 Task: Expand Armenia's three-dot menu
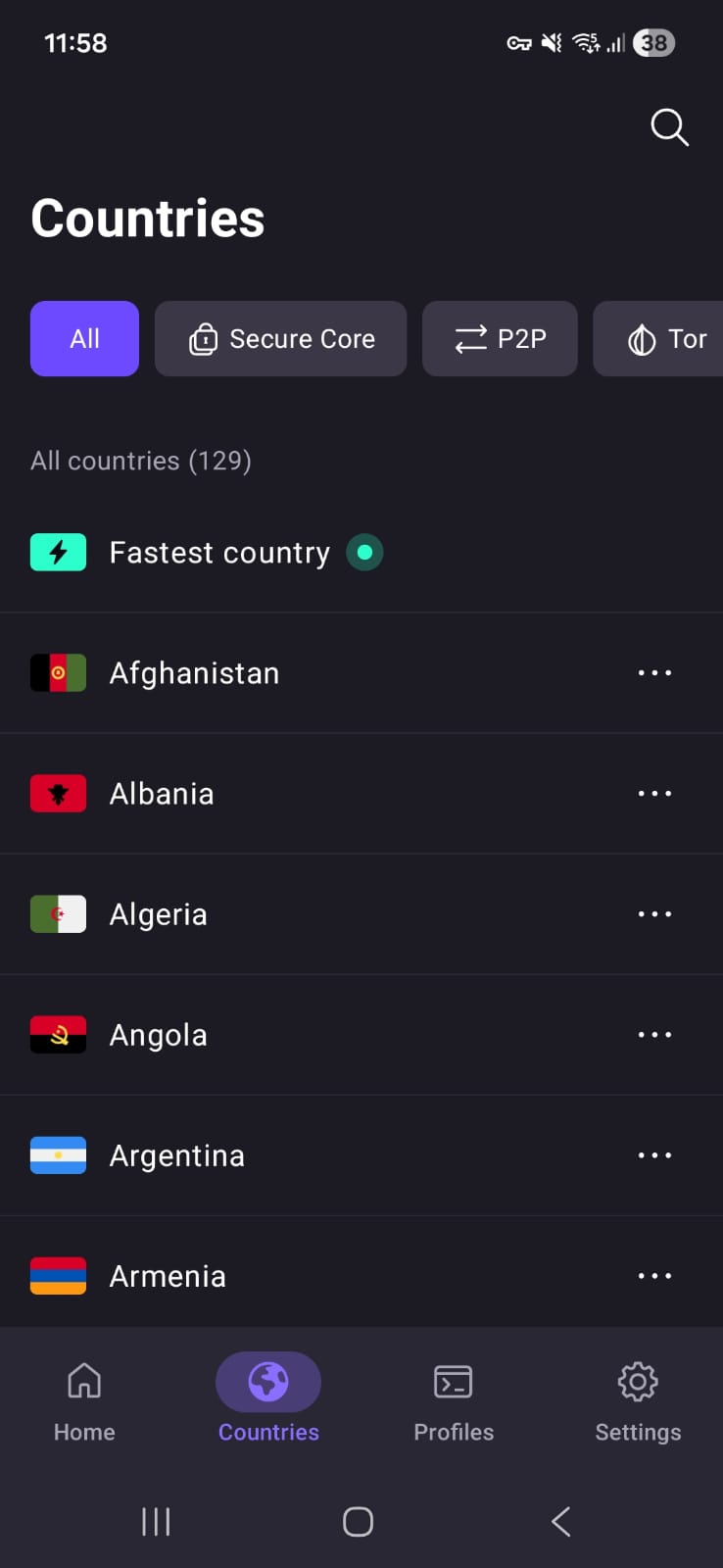click(x=653, y=1275)
